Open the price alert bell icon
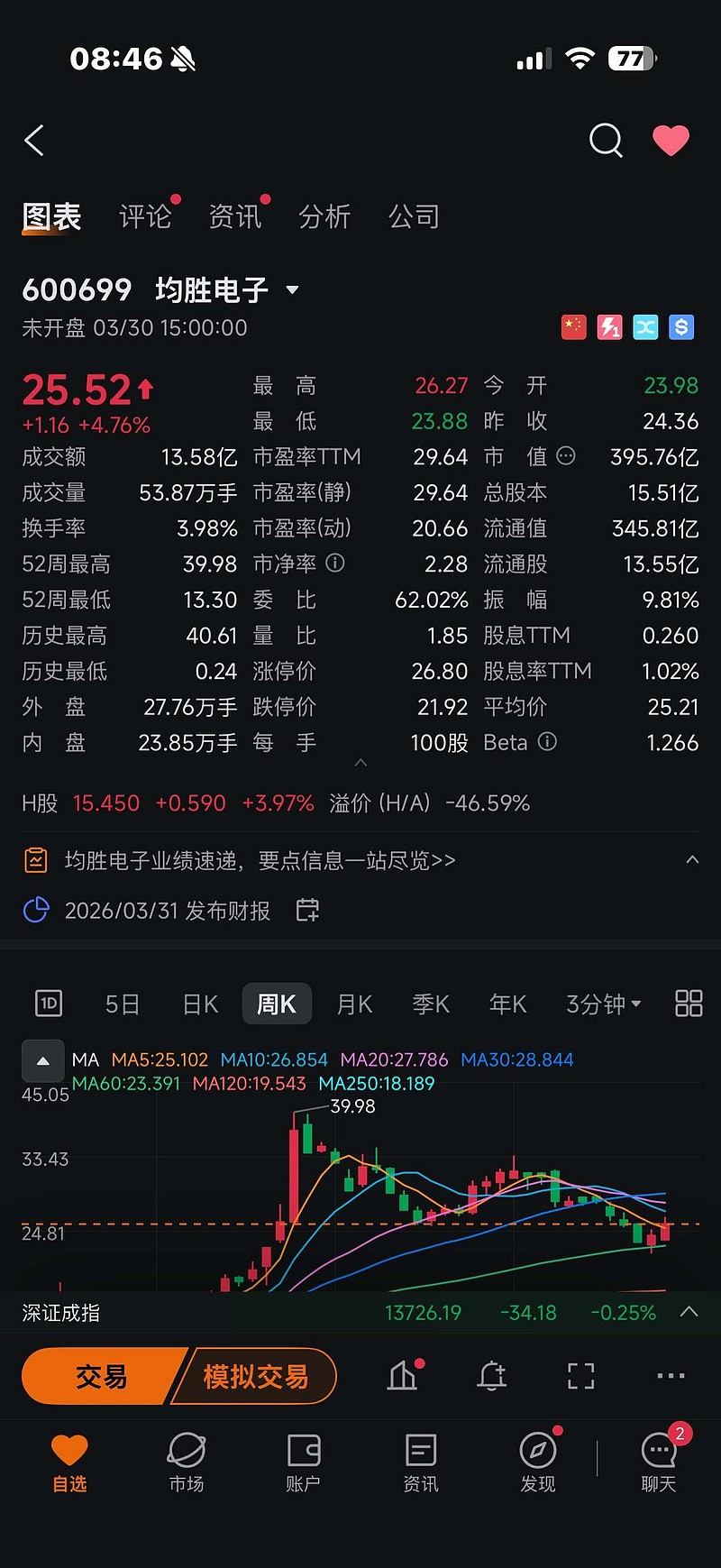The width and height of the screenshot is (721, 1568). (491, 1375)
